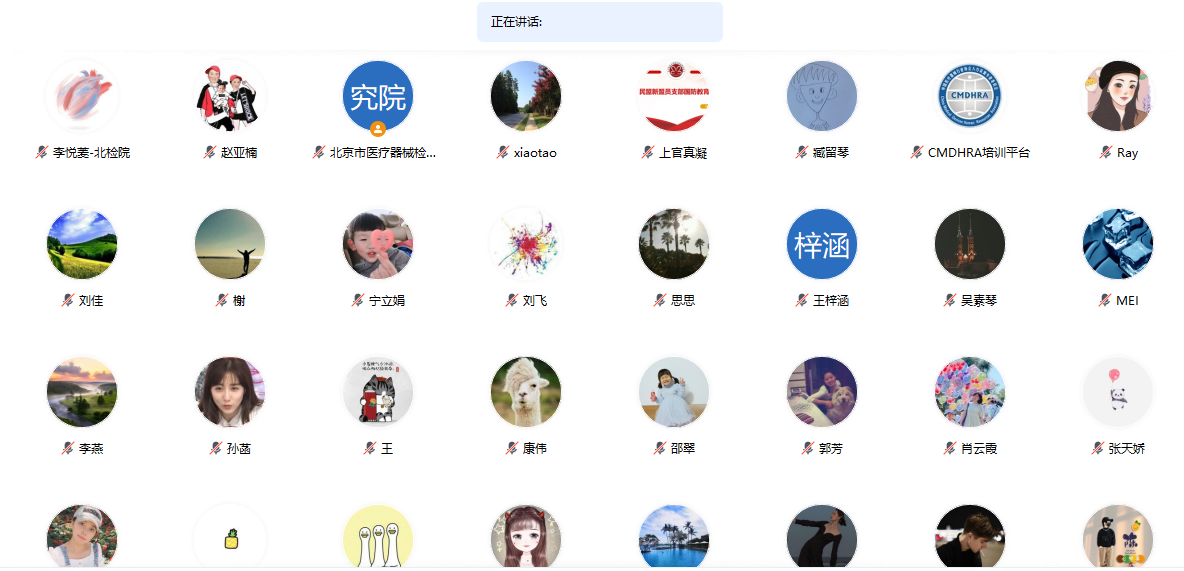Open participant 肖云霞's tile
Screen dimensions: 1184x571
pyautogui.click(x=970, y=393)
